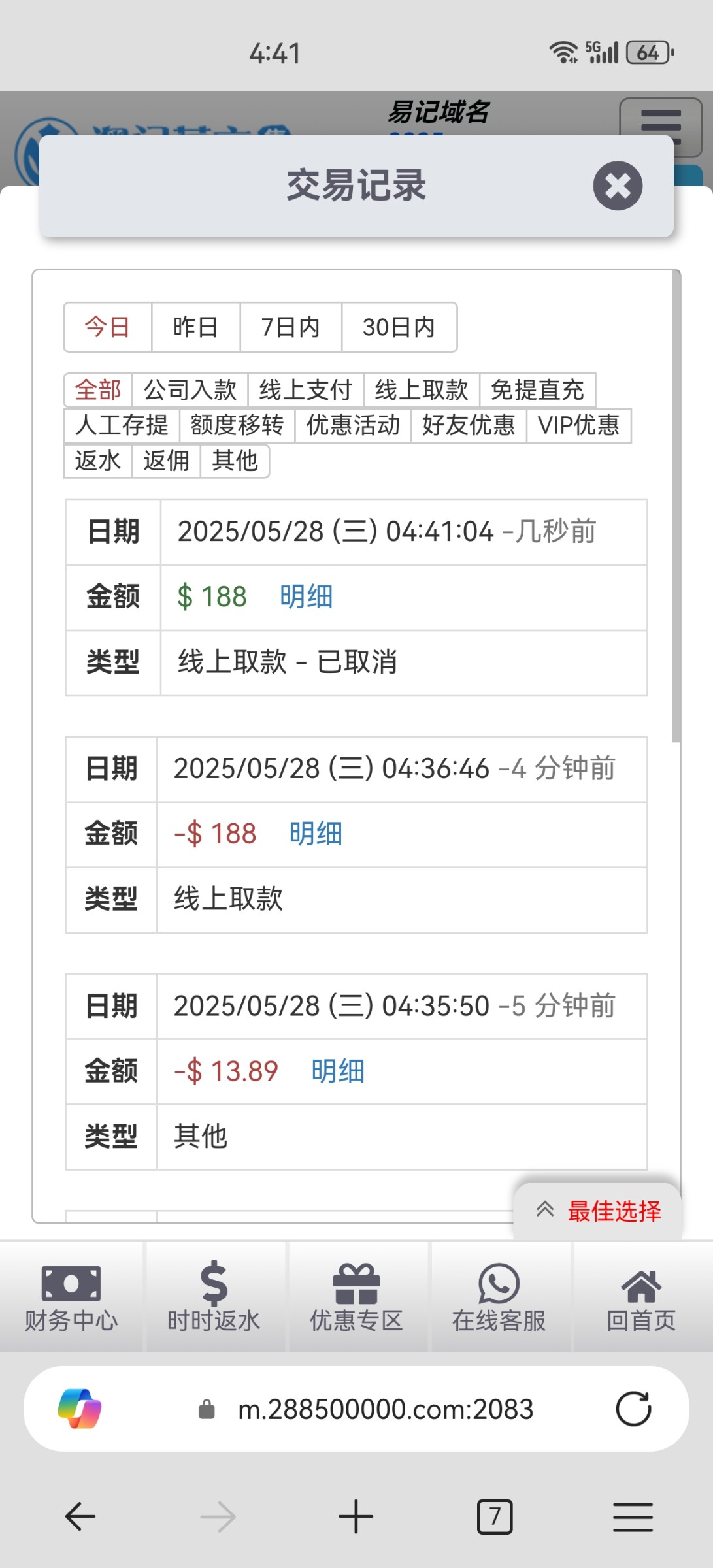Open browser tab switcher showing 7 tabs
Viewport: 713px width, 1568px height.
coord(495,1517)
